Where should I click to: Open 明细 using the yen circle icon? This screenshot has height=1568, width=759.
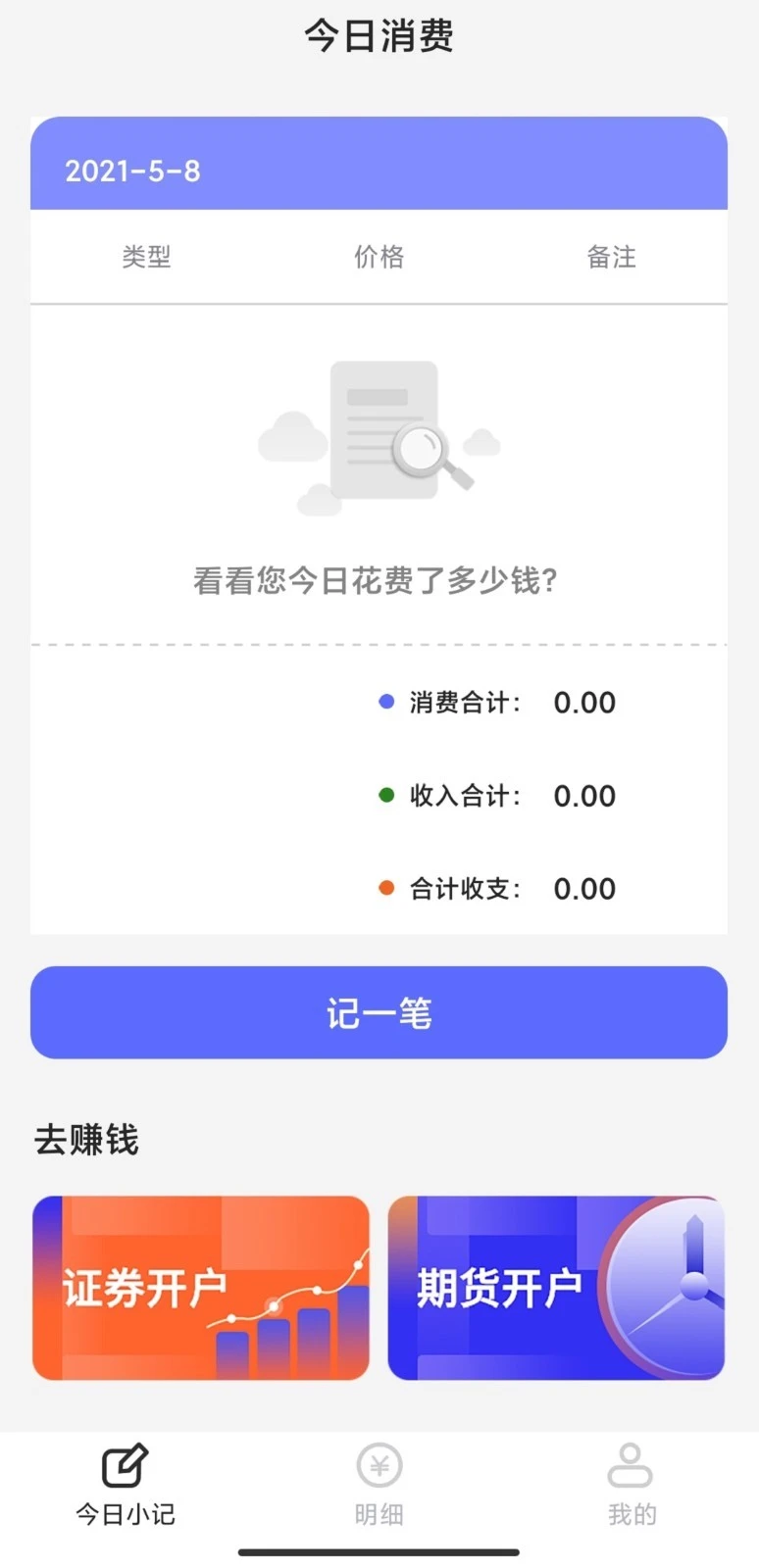pos(379,1464)
